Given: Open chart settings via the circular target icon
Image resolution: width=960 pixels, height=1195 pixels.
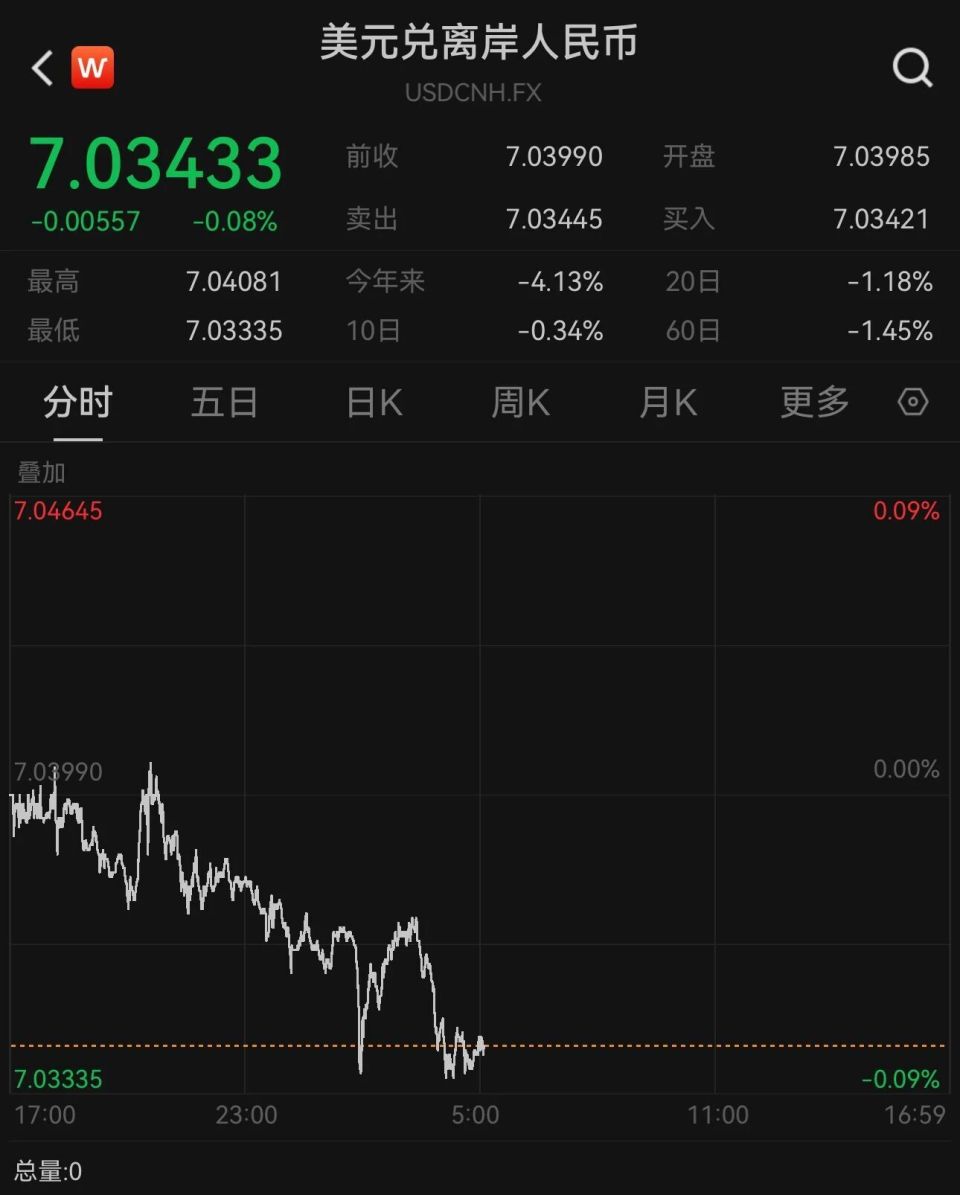Looking at the screenshot, I should click(x=911, y=402).
